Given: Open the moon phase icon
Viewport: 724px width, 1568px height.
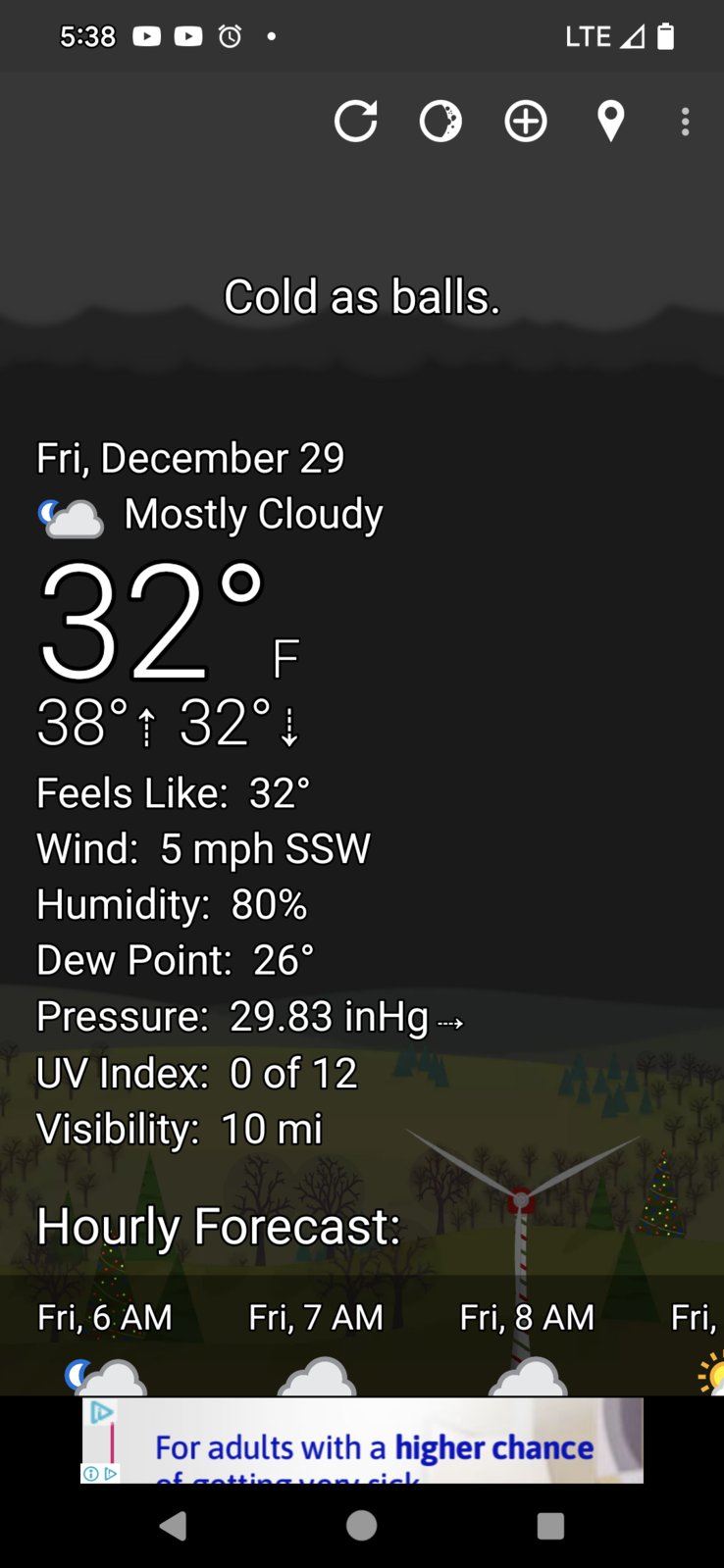Looking at the screenshot, I should (x=440, y=122).
